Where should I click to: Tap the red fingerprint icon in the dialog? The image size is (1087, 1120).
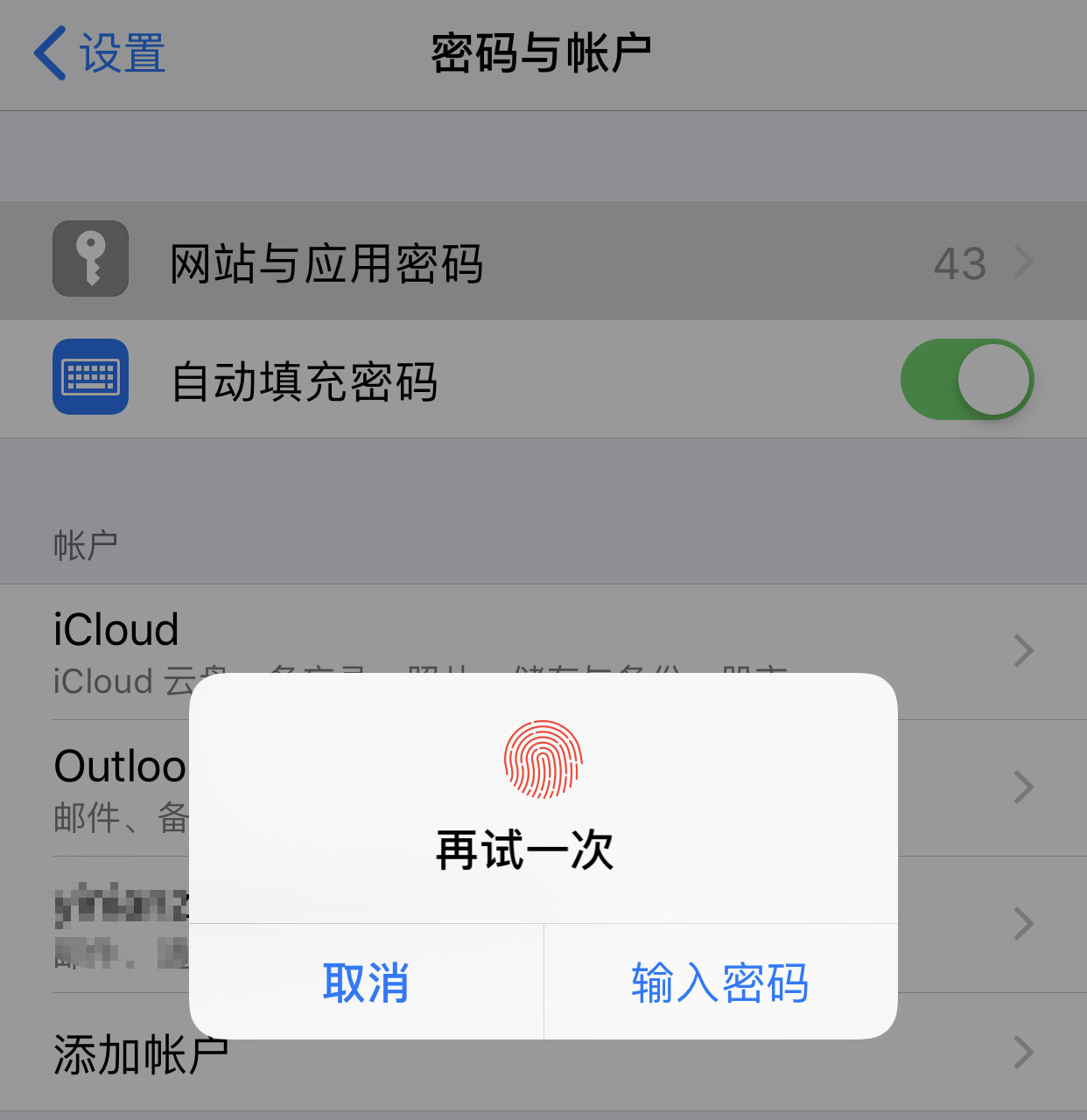tap(543, 759)
